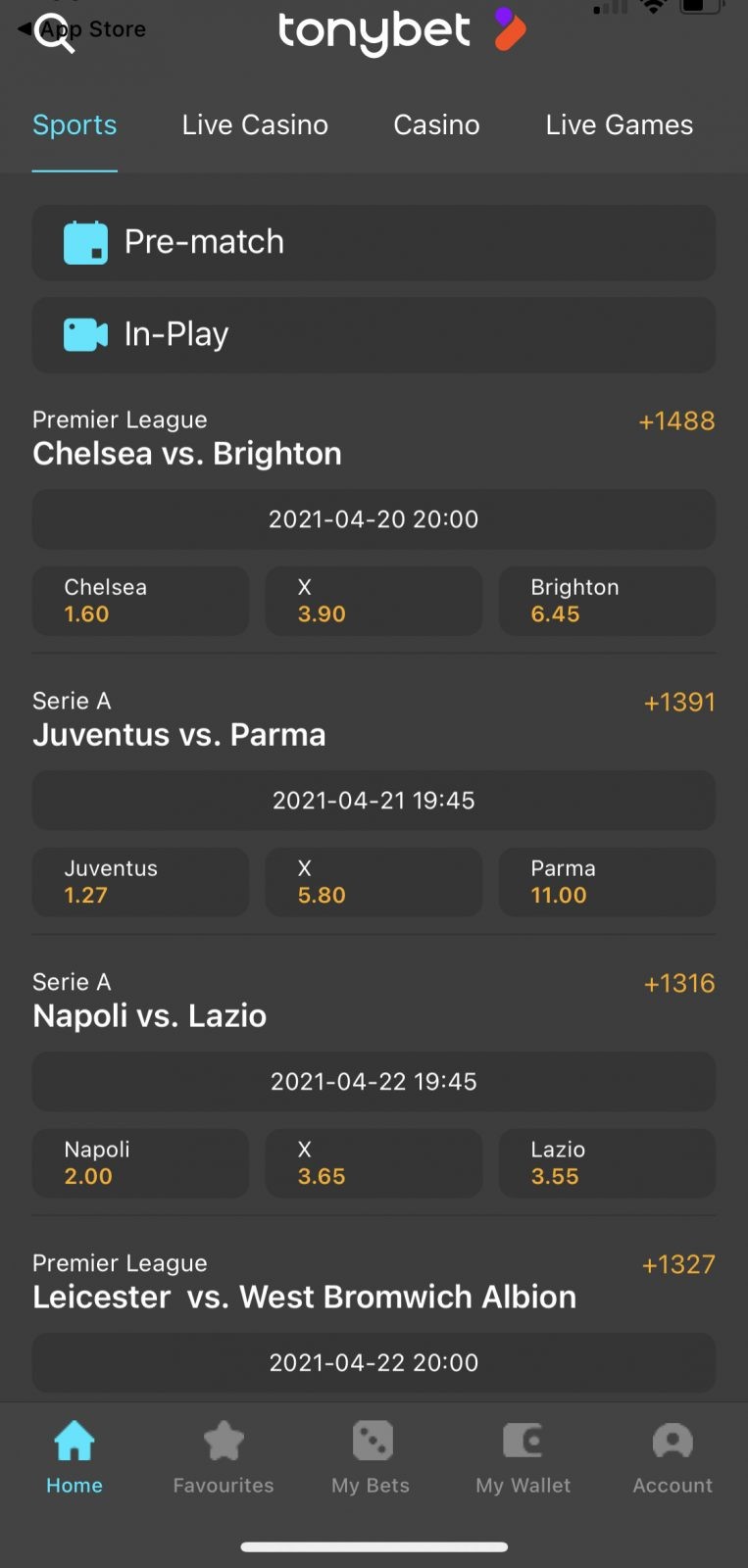Choose the 5.80 draw for Juventus vs. Parma

coord(374,882)
